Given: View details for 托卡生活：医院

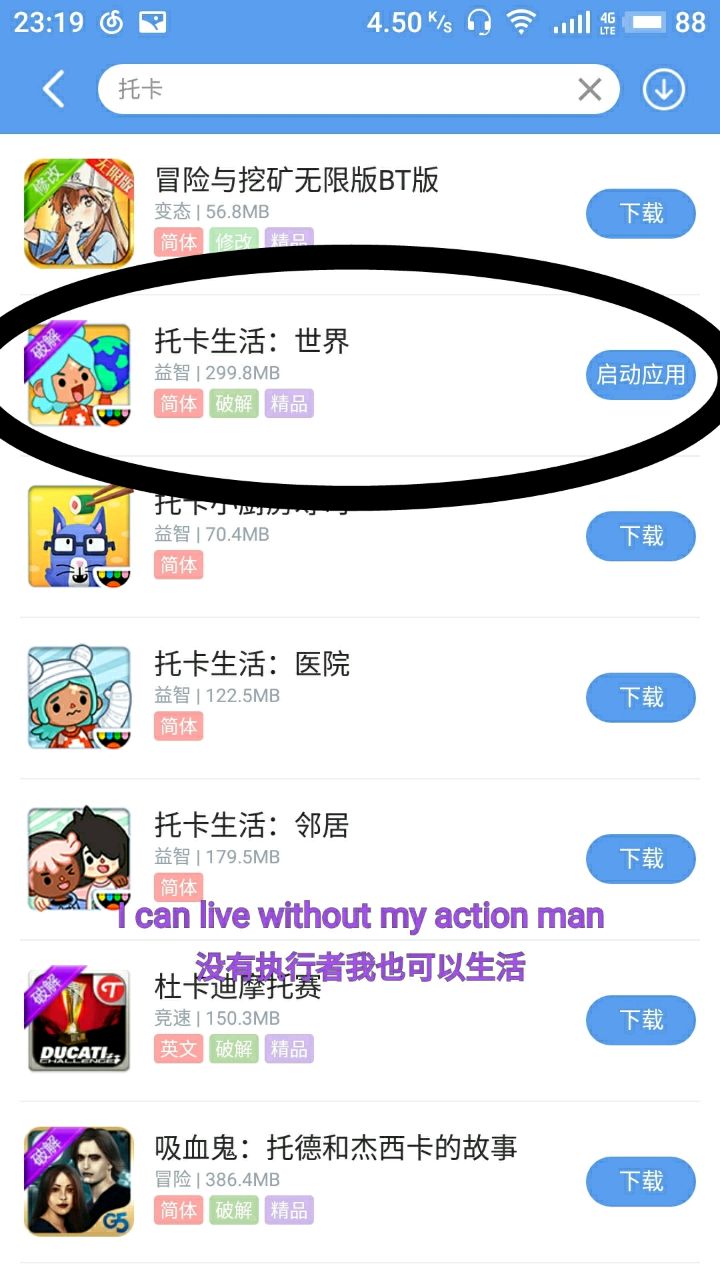Looking at the screenshot, I should (x=252, y=665).
